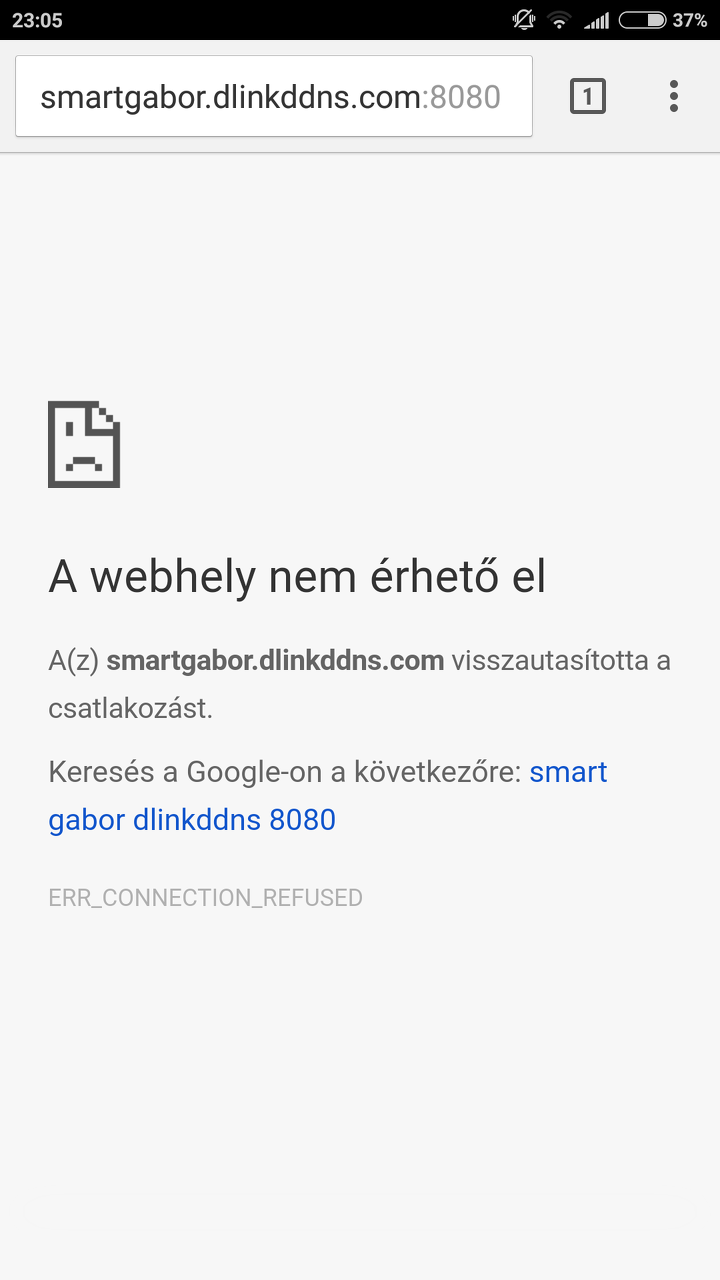Open the Google search link for smart gabor dlinkddns 8080
The width and height of the screenshot is (720, 1280).
click(192, 820)
